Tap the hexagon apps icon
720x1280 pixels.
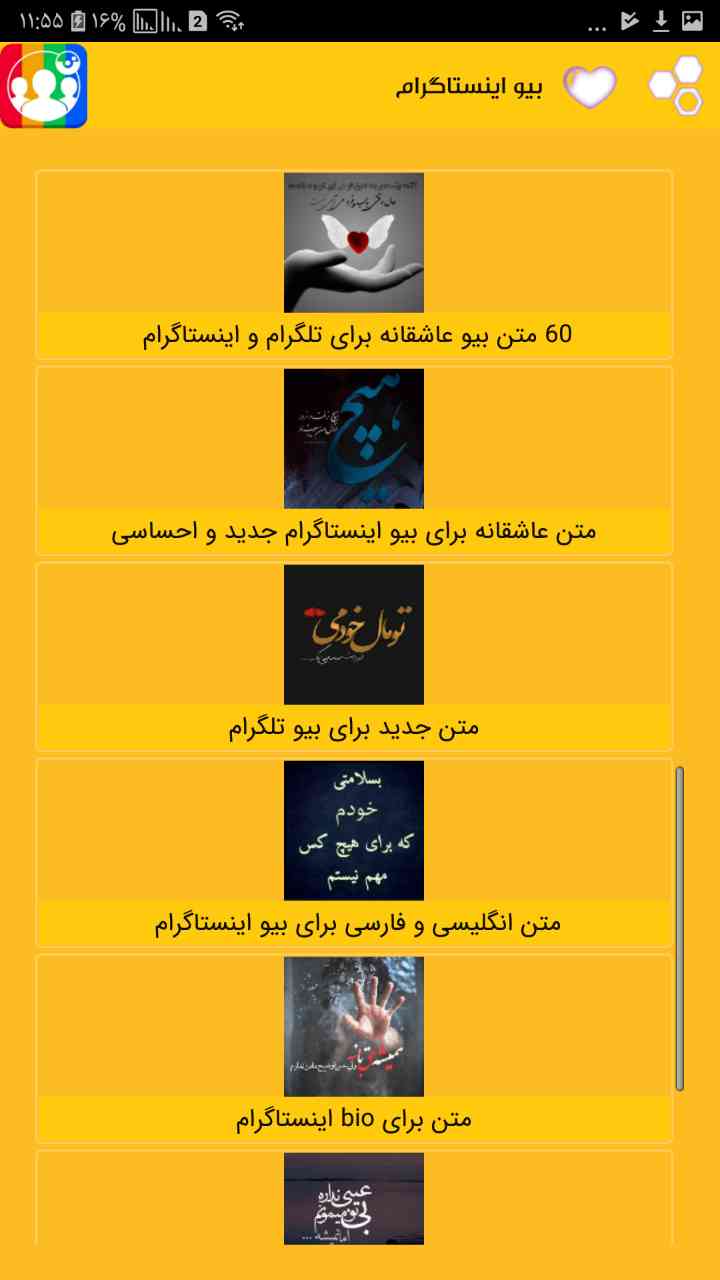677,86
